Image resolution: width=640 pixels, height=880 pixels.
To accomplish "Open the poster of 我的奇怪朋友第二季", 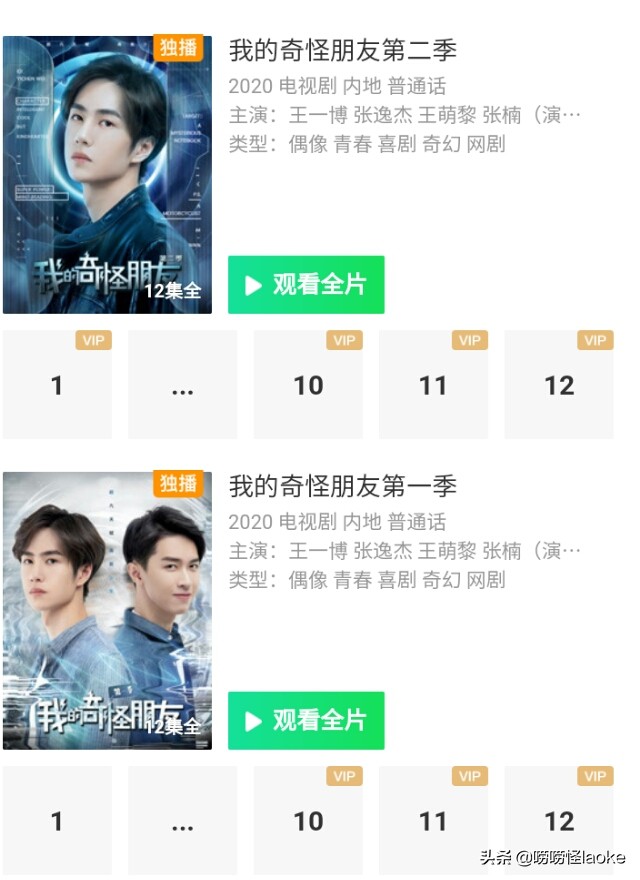I will point(107,175).
